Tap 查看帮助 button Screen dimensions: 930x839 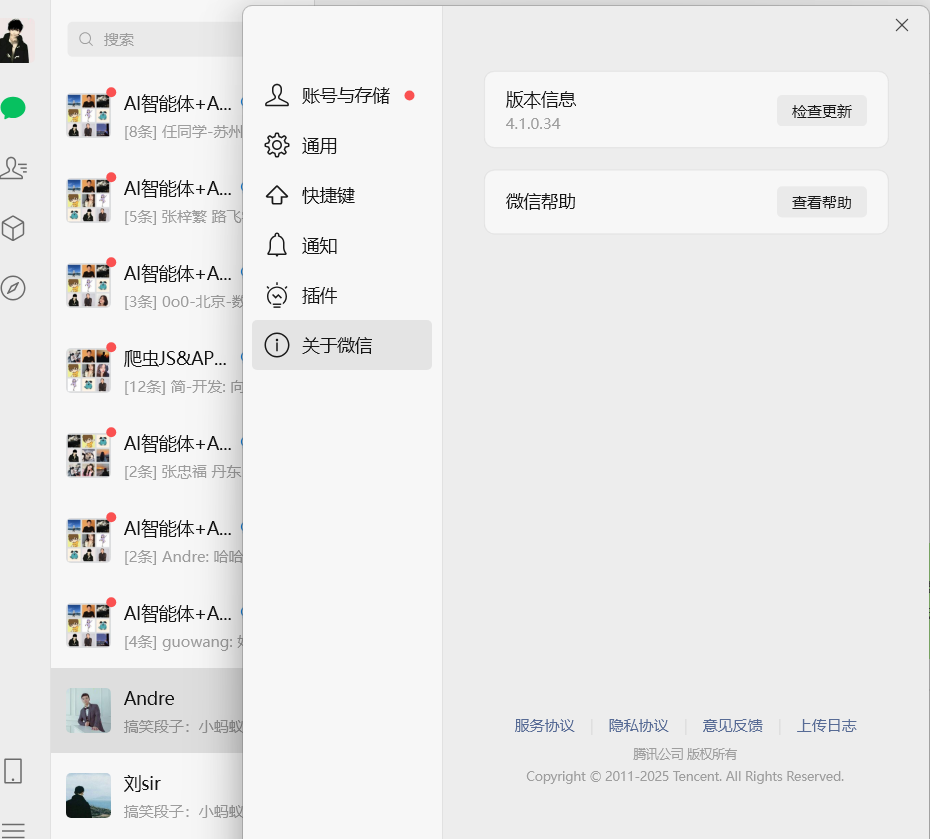click(821, 202)
